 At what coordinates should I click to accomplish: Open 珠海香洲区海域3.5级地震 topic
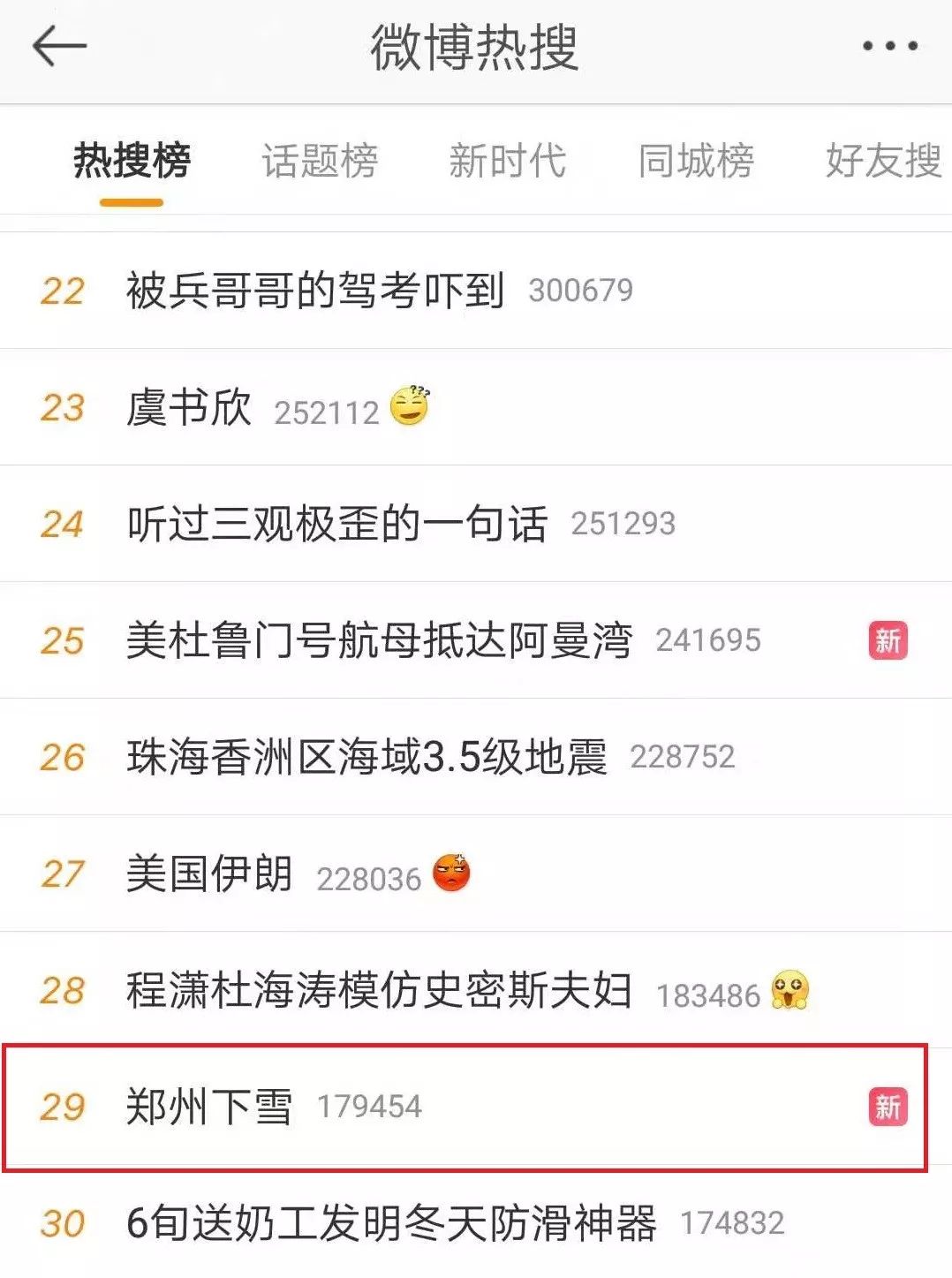coord(366,757)
